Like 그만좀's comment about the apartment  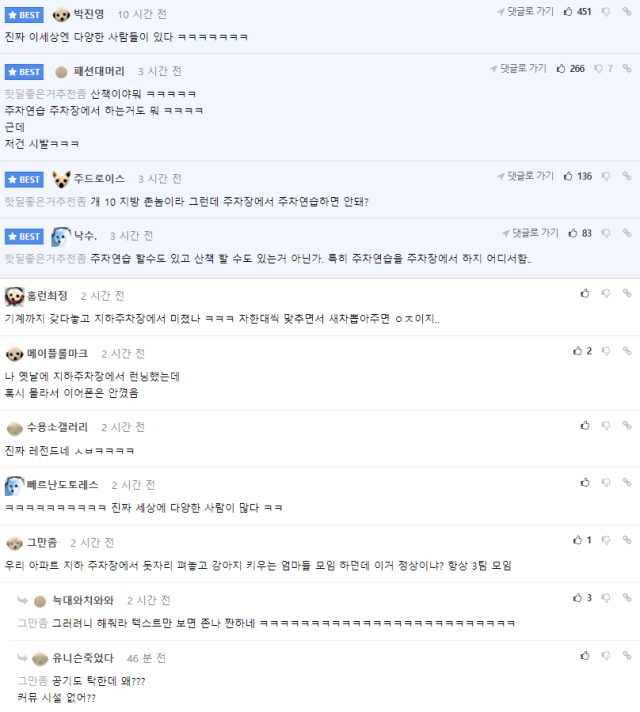coord(578,541)
